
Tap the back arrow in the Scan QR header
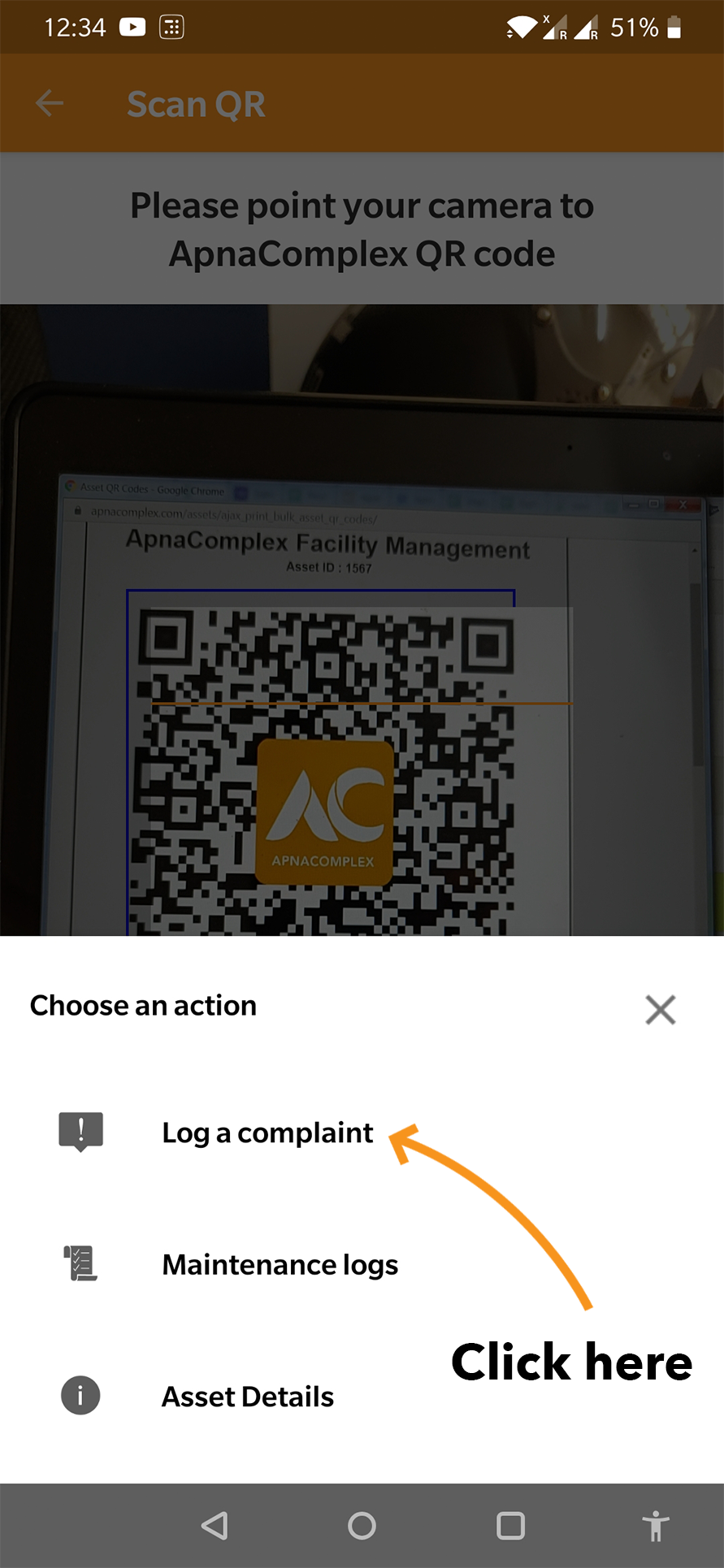point(48,103)
